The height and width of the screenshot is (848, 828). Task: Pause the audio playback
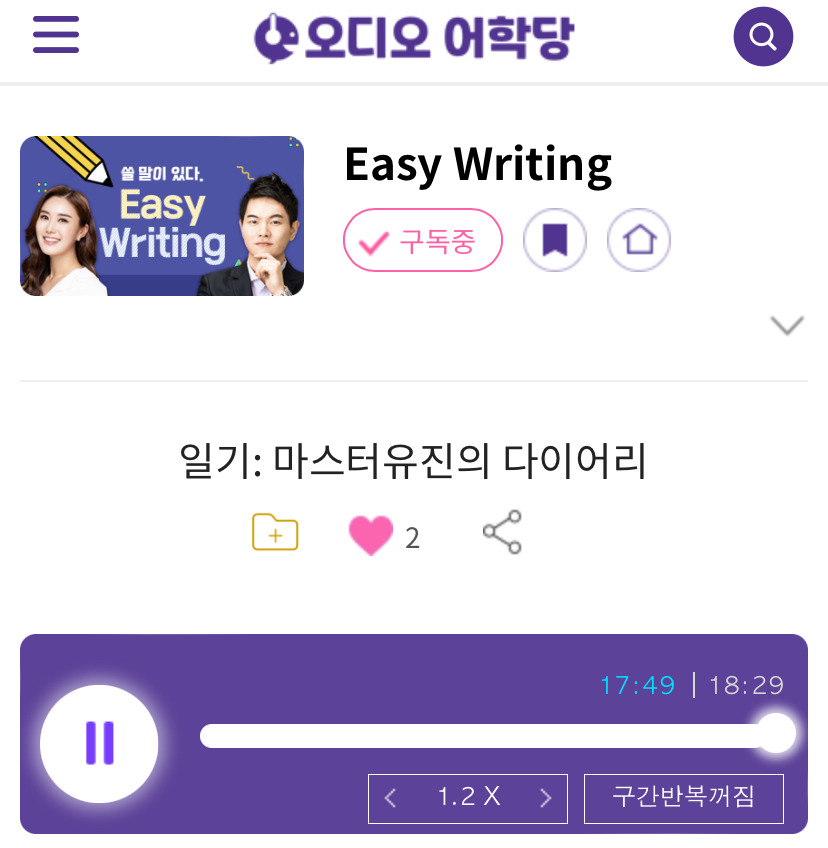tap(99, 744)
